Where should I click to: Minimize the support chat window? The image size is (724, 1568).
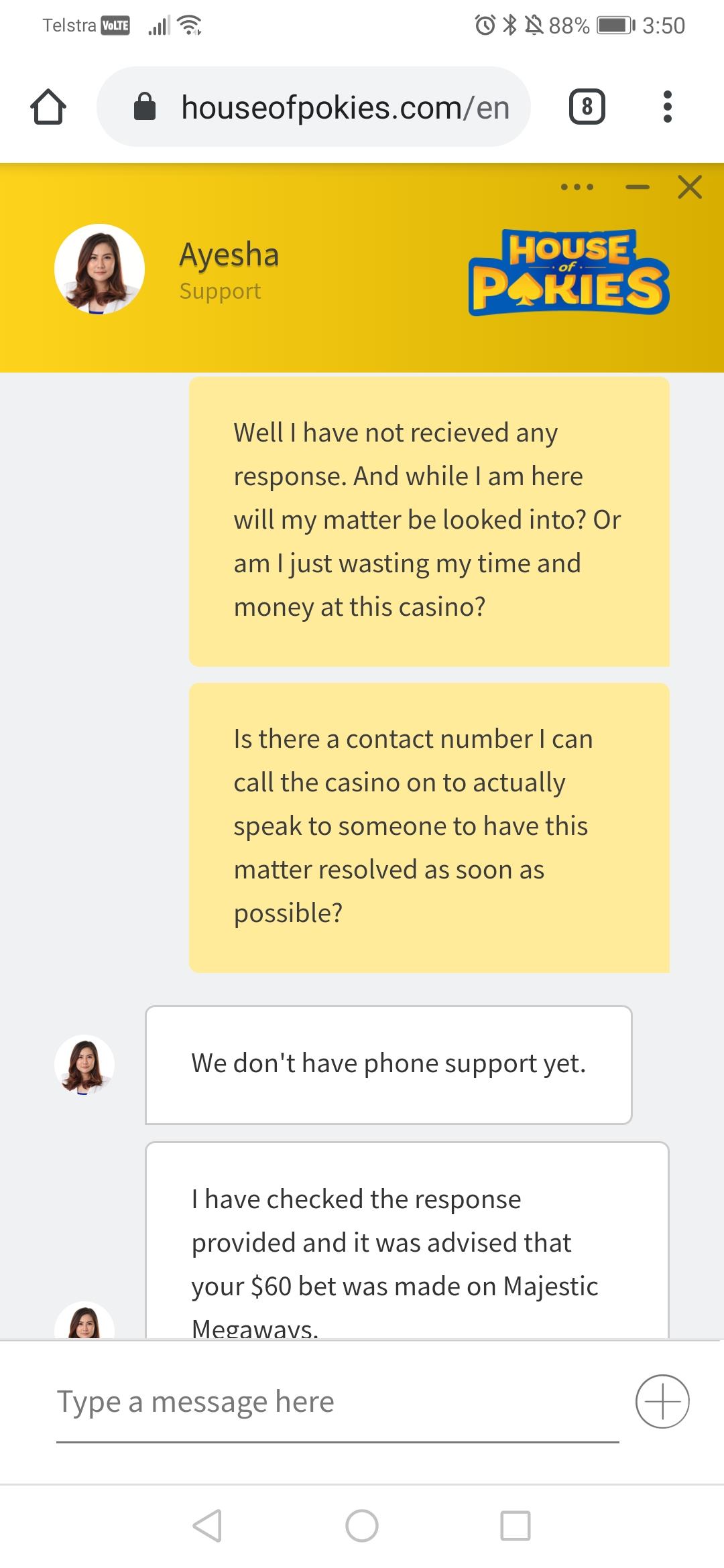[638, 188]
